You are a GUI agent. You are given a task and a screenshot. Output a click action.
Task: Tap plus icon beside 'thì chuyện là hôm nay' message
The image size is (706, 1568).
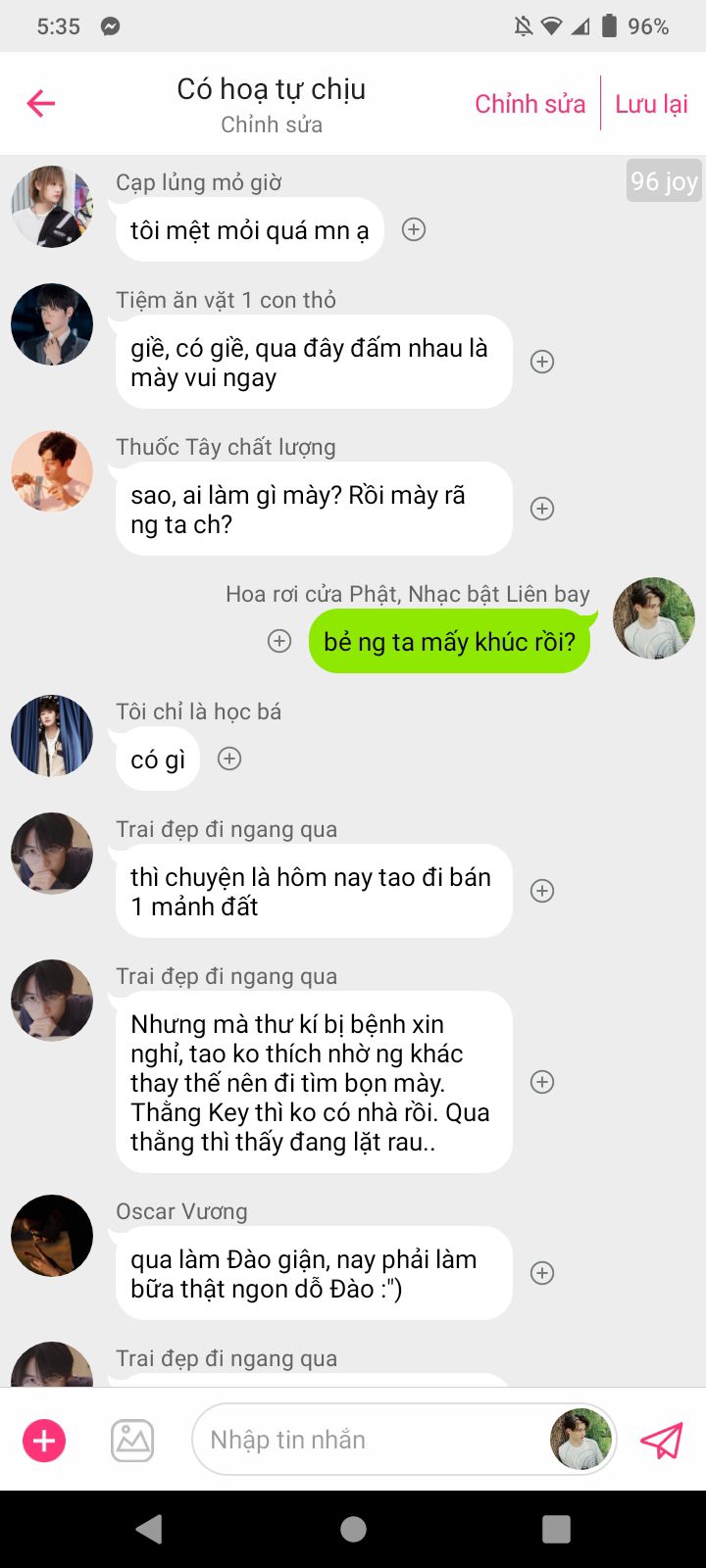click(x=542, y=891)
